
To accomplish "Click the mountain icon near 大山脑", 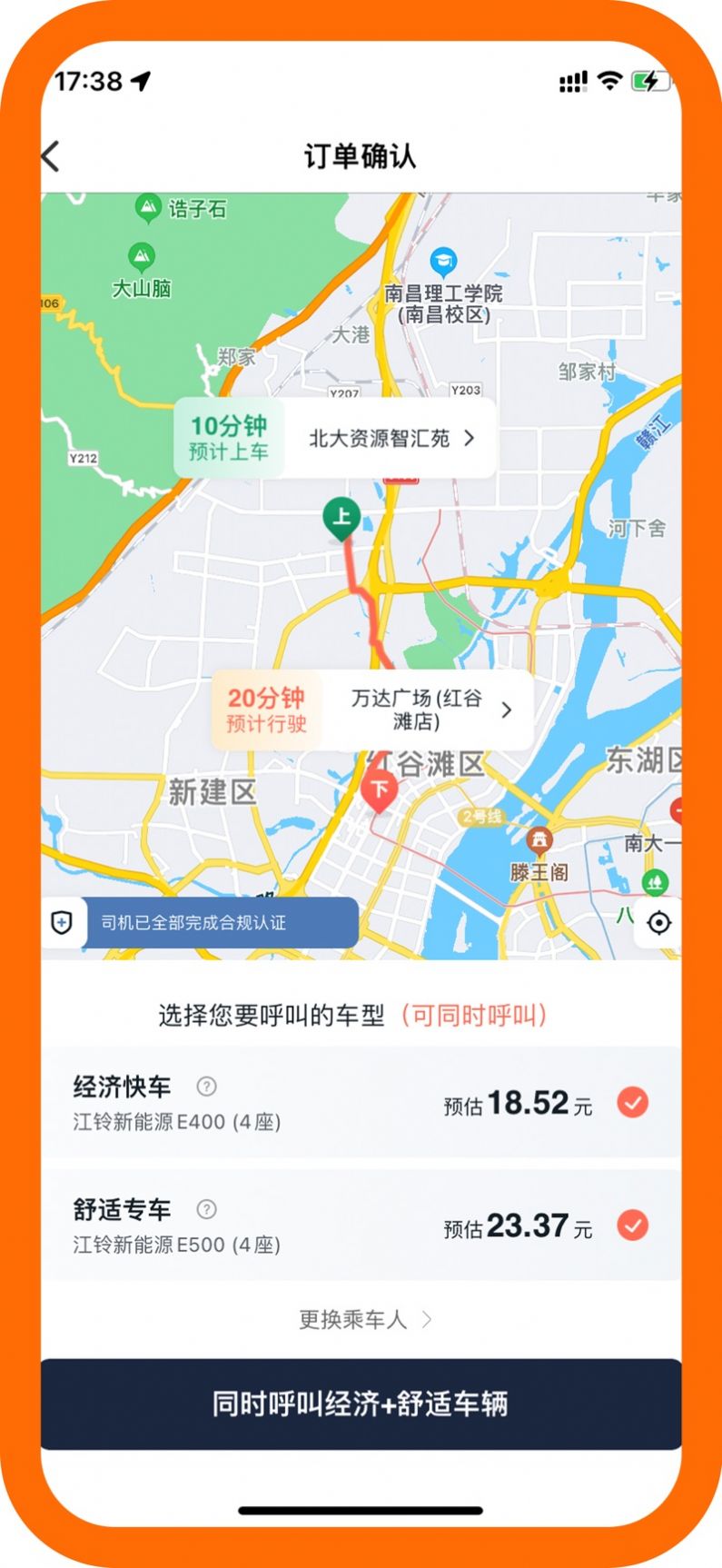I will pos(141,255).
